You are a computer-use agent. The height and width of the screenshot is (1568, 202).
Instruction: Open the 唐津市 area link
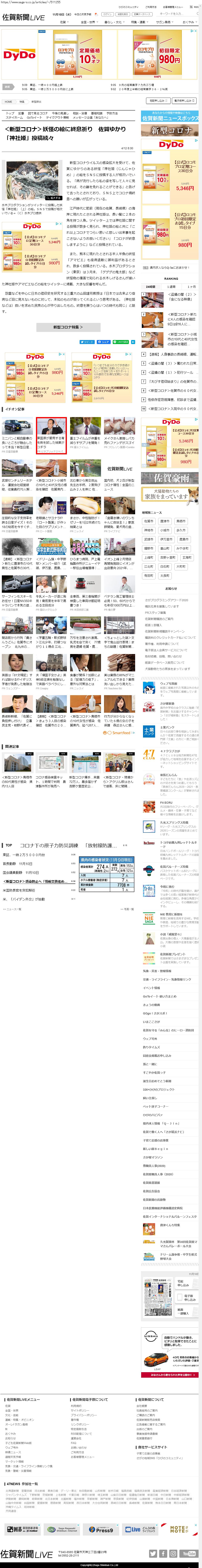point(165,521)
